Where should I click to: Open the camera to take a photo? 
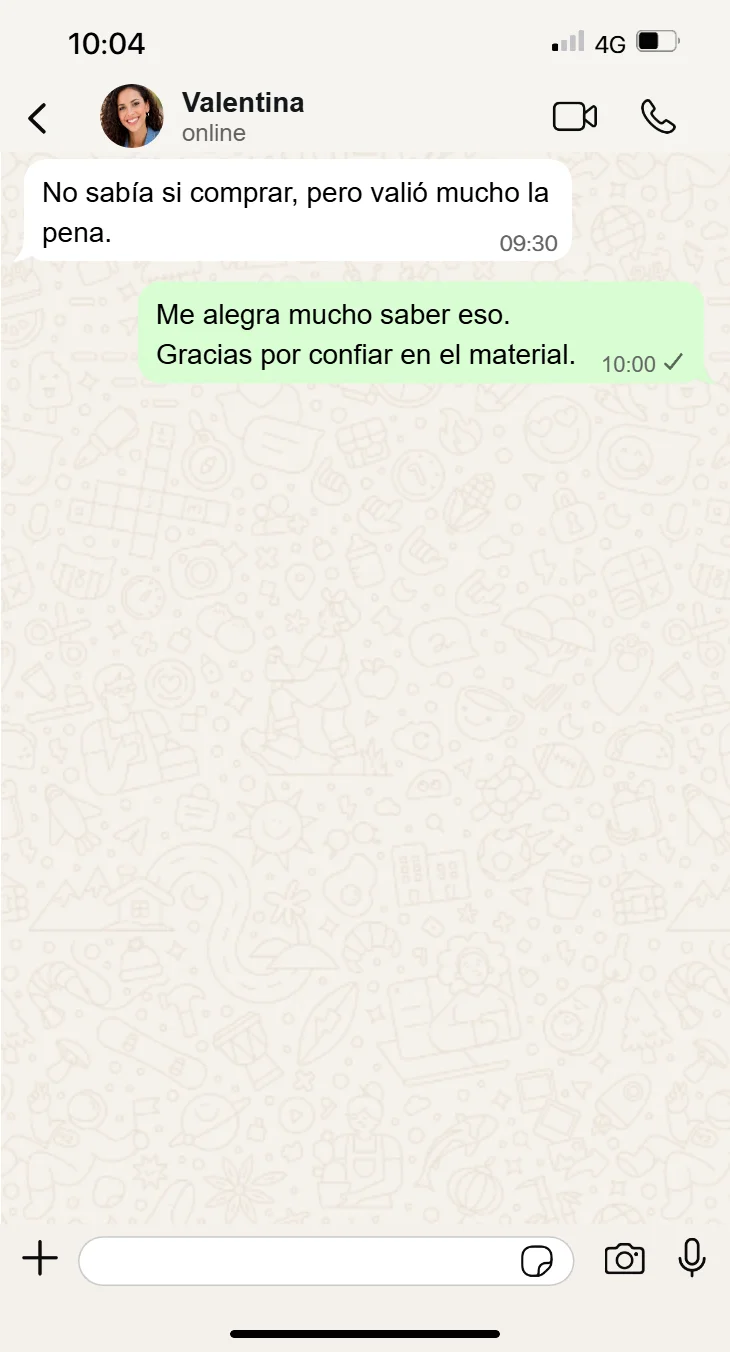[624, 1259]
